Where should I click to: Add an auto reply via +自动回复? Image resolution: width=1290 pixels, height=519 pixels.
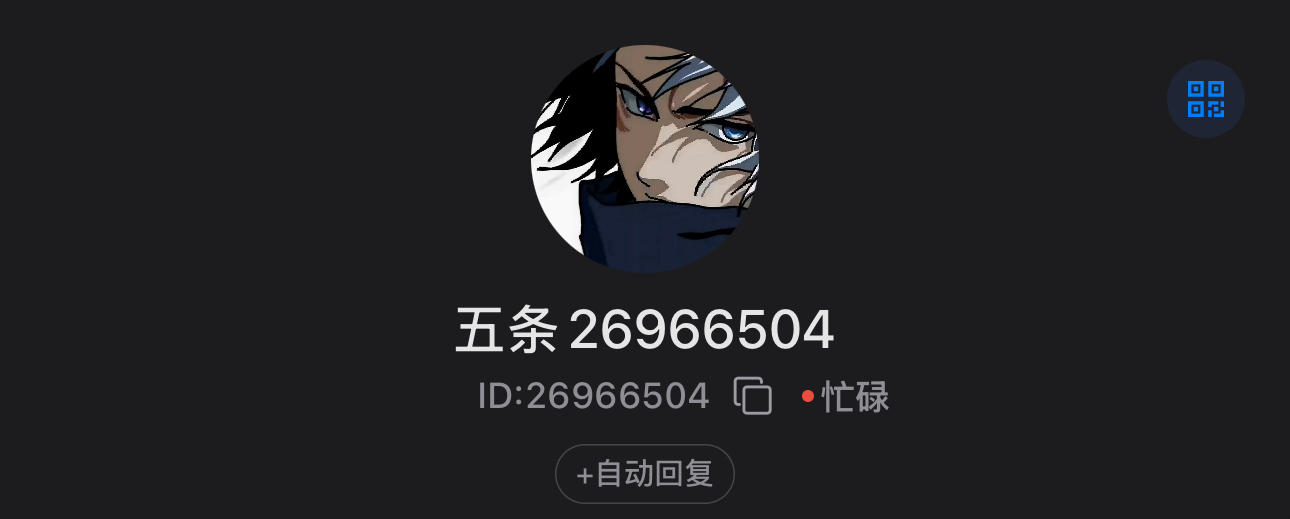645,473
